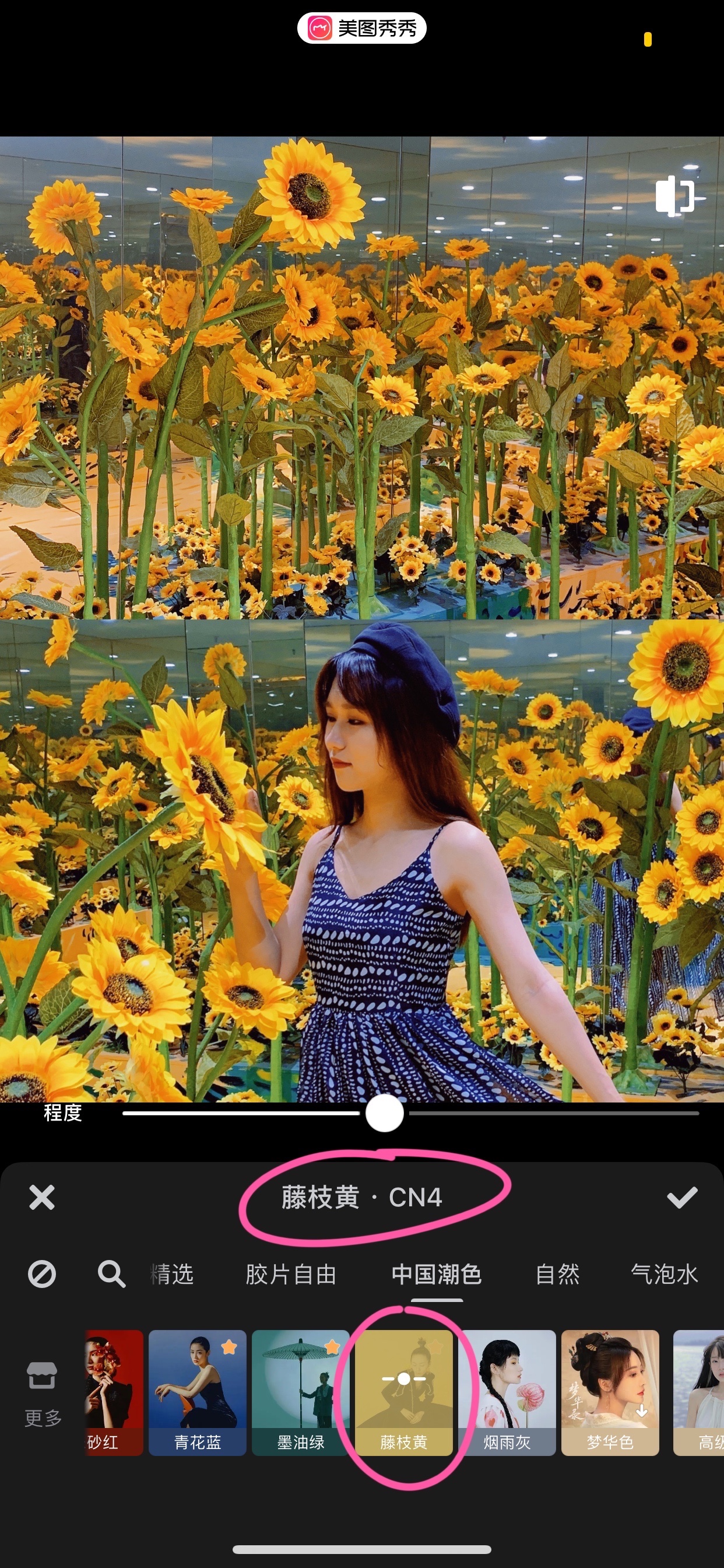Open the filter search magnifier
Viewport: 724px width, 1568px height.
point(111,1273)
